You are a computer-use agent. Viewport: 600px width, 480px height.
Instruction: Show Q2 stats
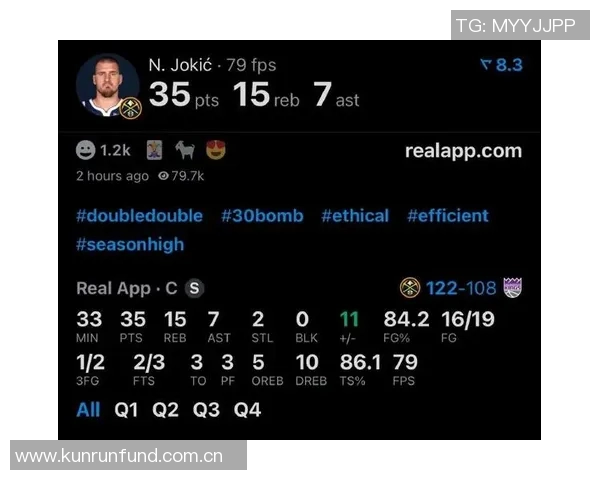(166, 409)
